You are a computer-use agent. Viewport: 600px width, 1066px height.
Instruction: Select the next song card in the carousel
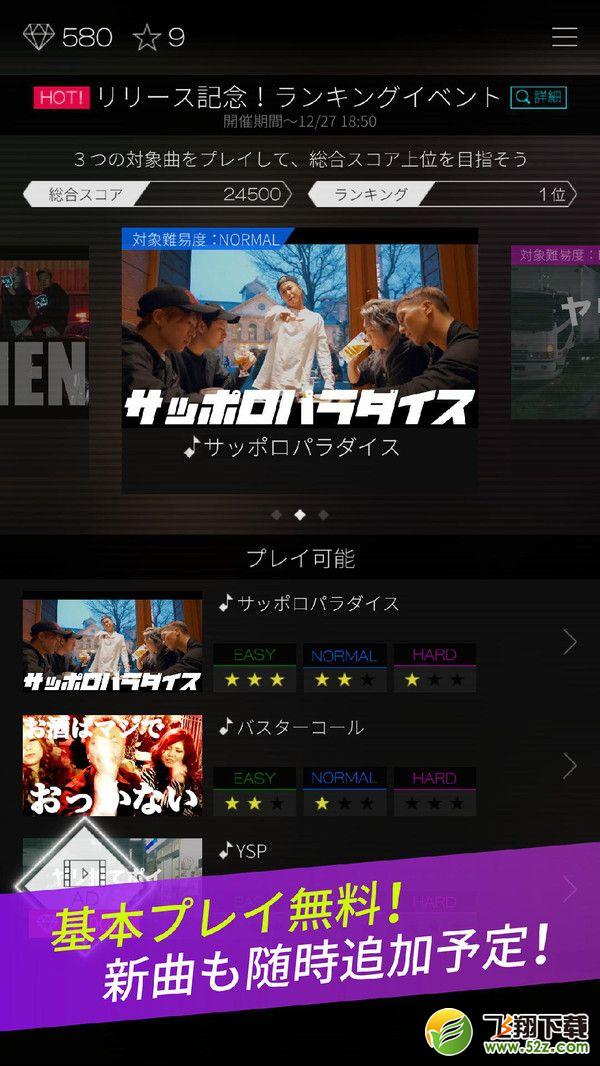tap(555, 332)
